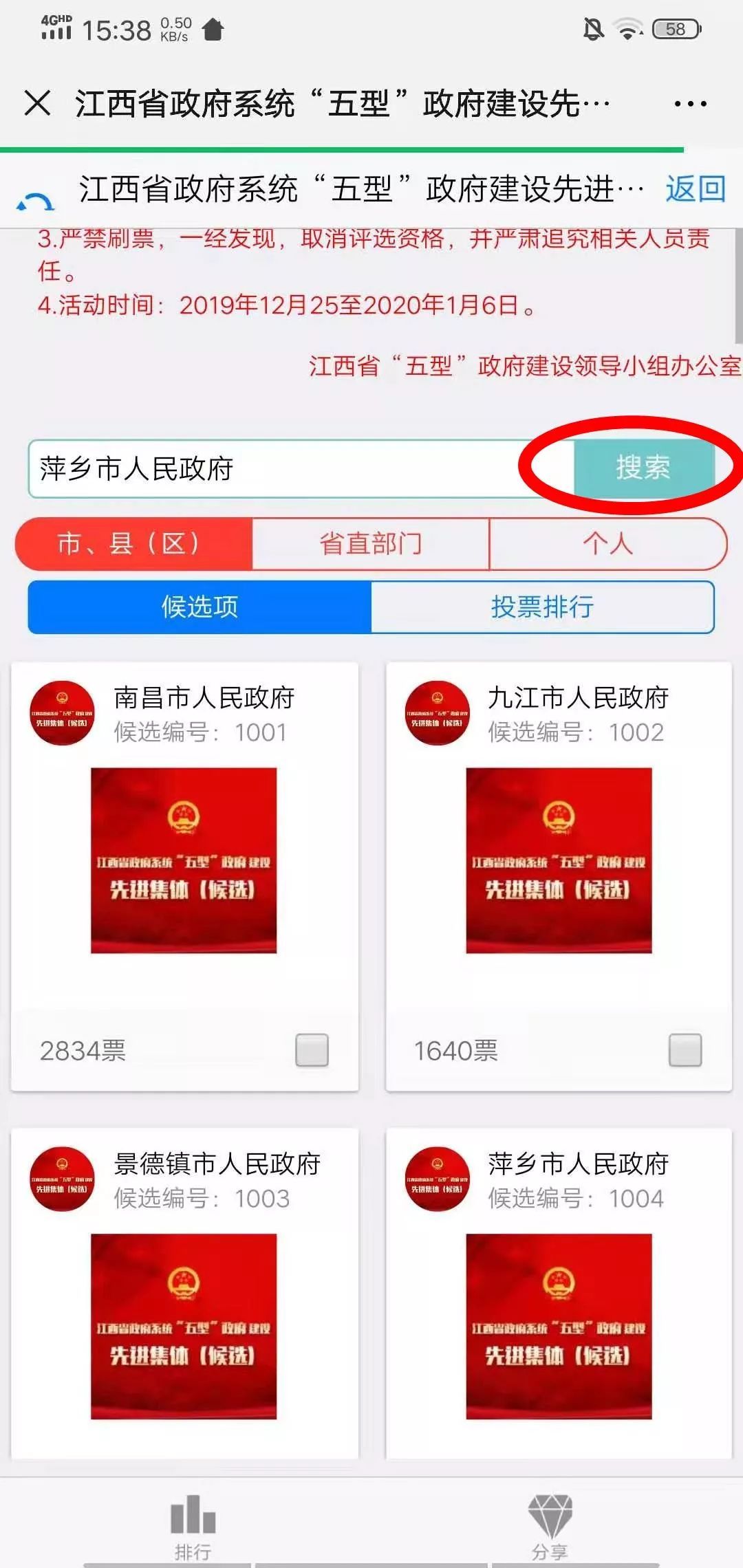743x1568 pixels.
Task: Open the three-dot overflow menu
Action: pyautogui.click(x=689, y=104)
